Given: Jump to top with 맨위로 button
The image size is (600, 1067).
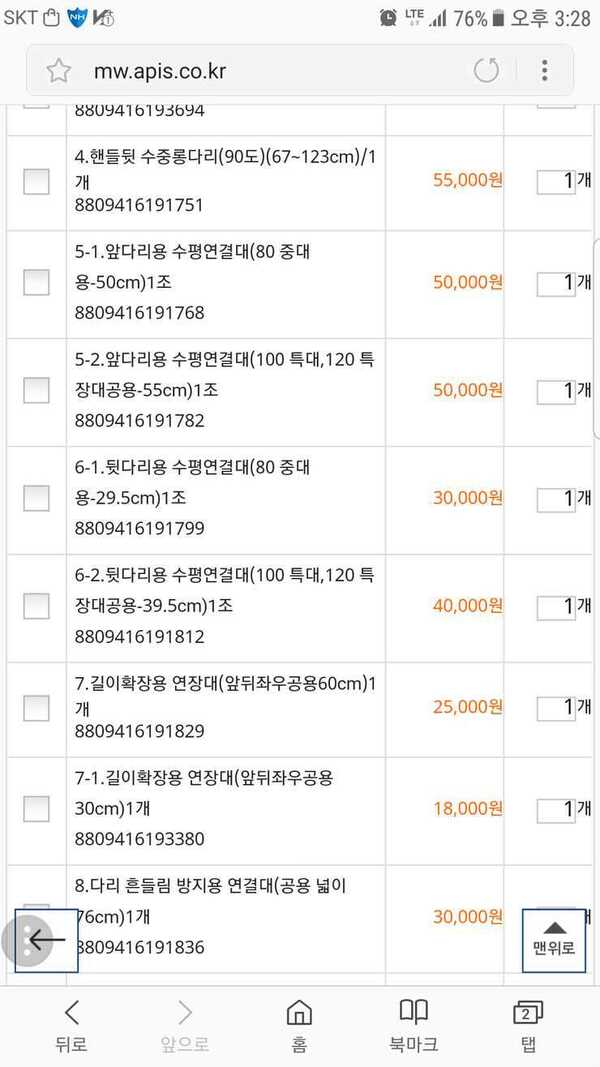Looking at the screenshot, I should pos(554,940).
